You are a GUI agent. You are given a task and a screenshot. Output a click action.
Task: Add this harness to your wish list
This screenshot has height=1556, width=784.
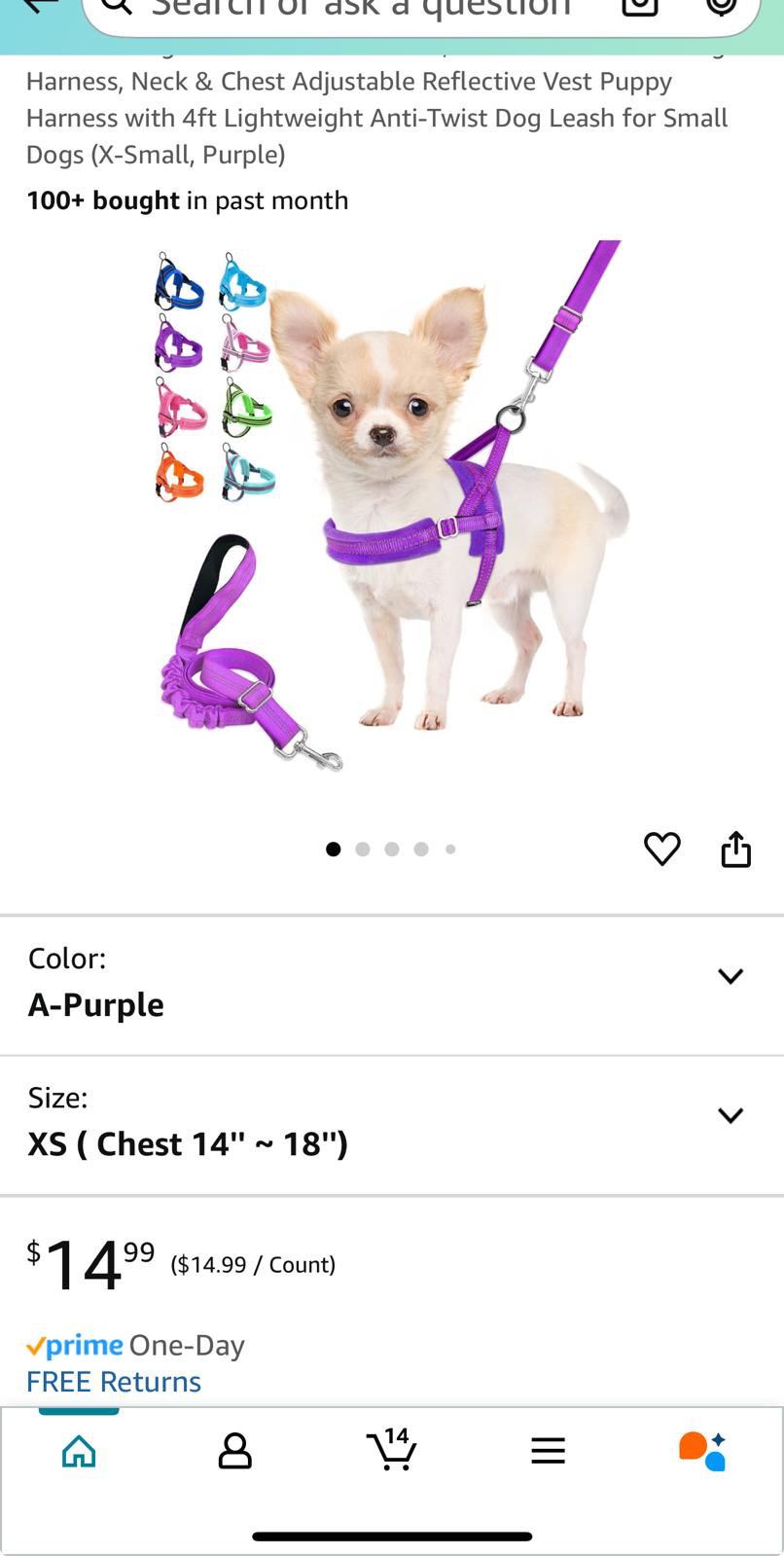coord(662,850)
